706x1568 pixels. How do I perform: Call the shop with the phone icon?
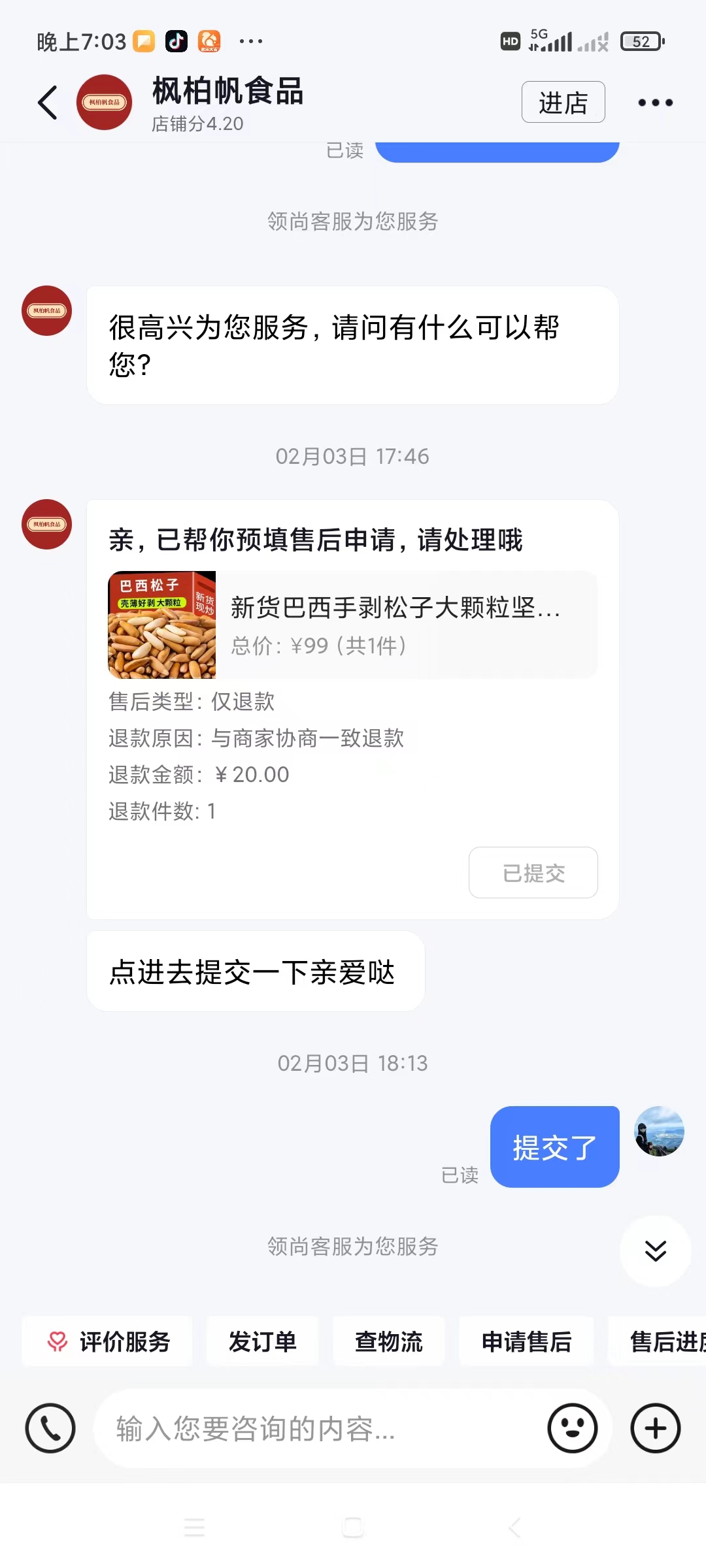pos(50,1428)
